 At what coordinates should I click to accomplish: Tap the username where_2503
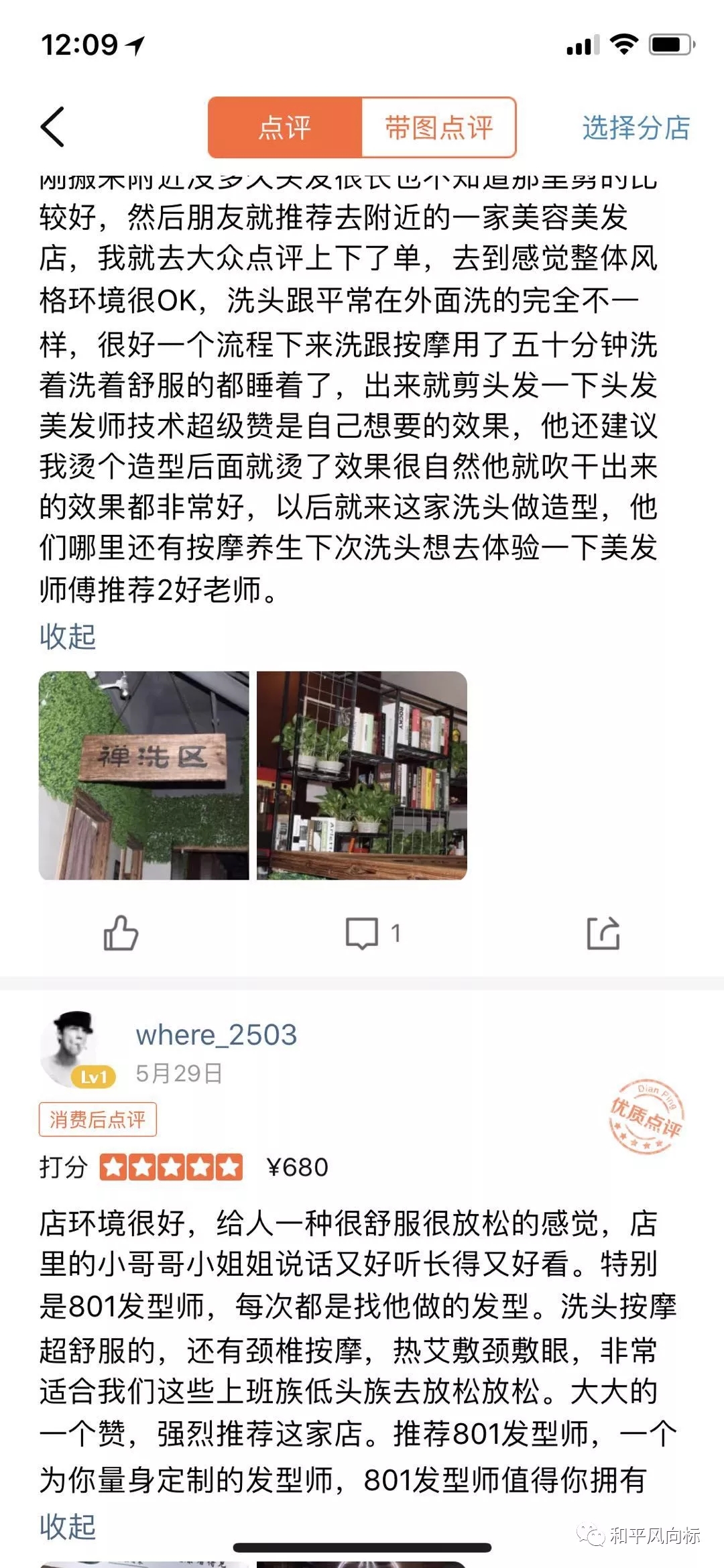(216, 1035)
